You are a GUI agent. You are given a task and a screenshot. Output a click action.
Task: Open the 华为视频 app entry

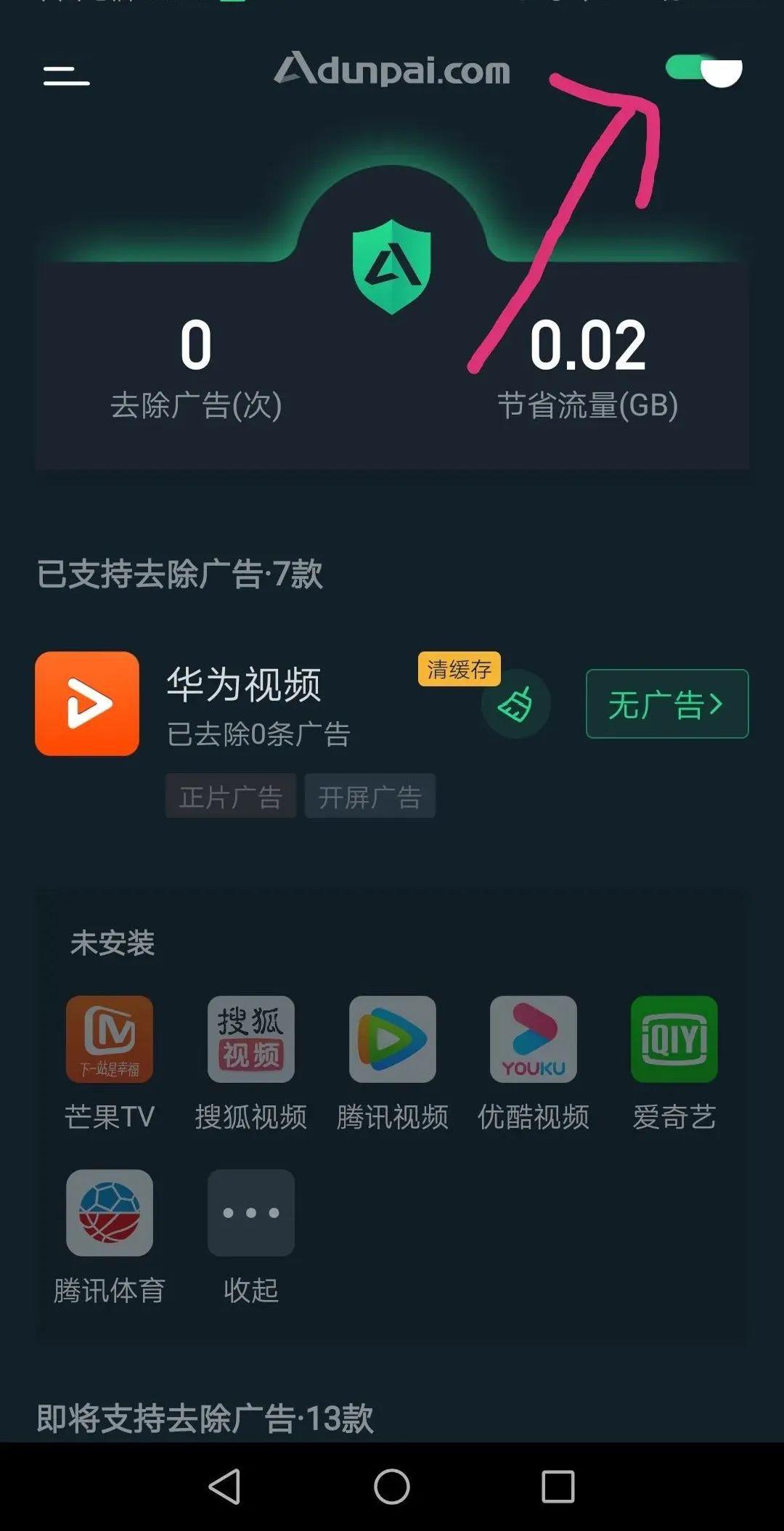pos(87,704)
